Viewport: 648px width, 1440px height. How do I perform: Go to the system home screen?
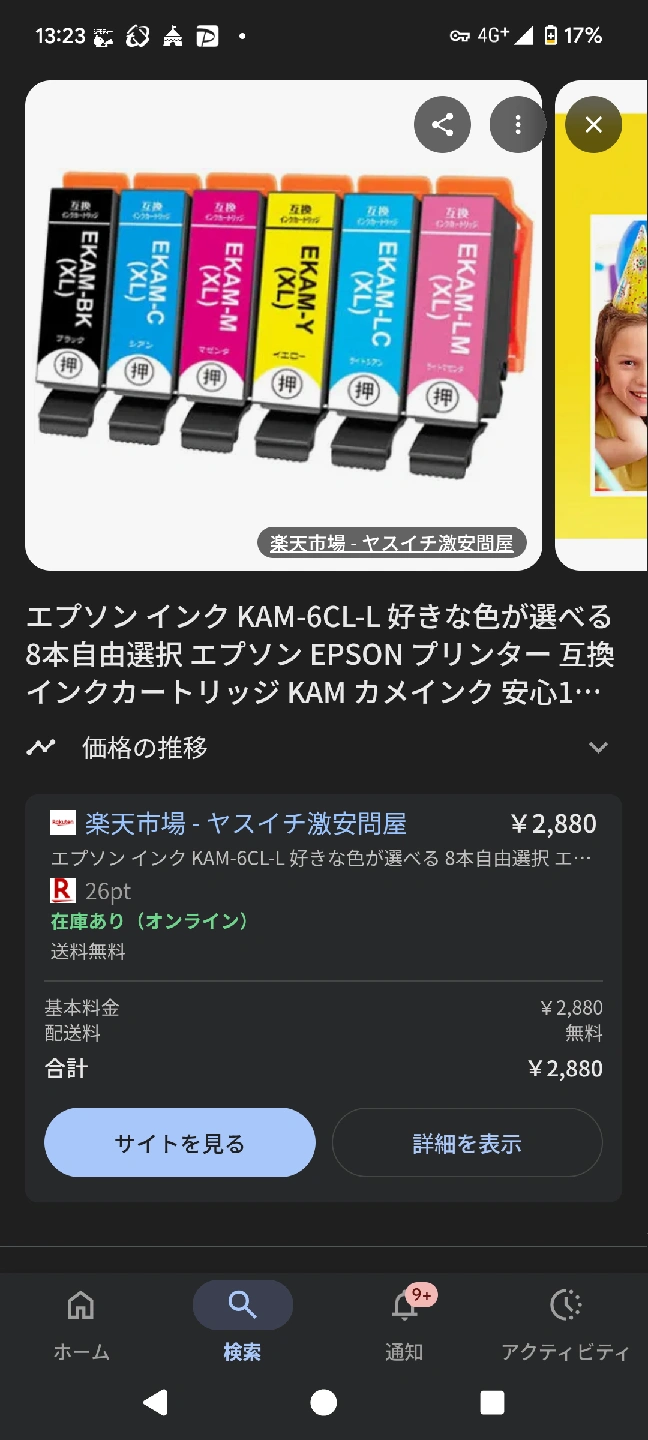(323, 1402)
